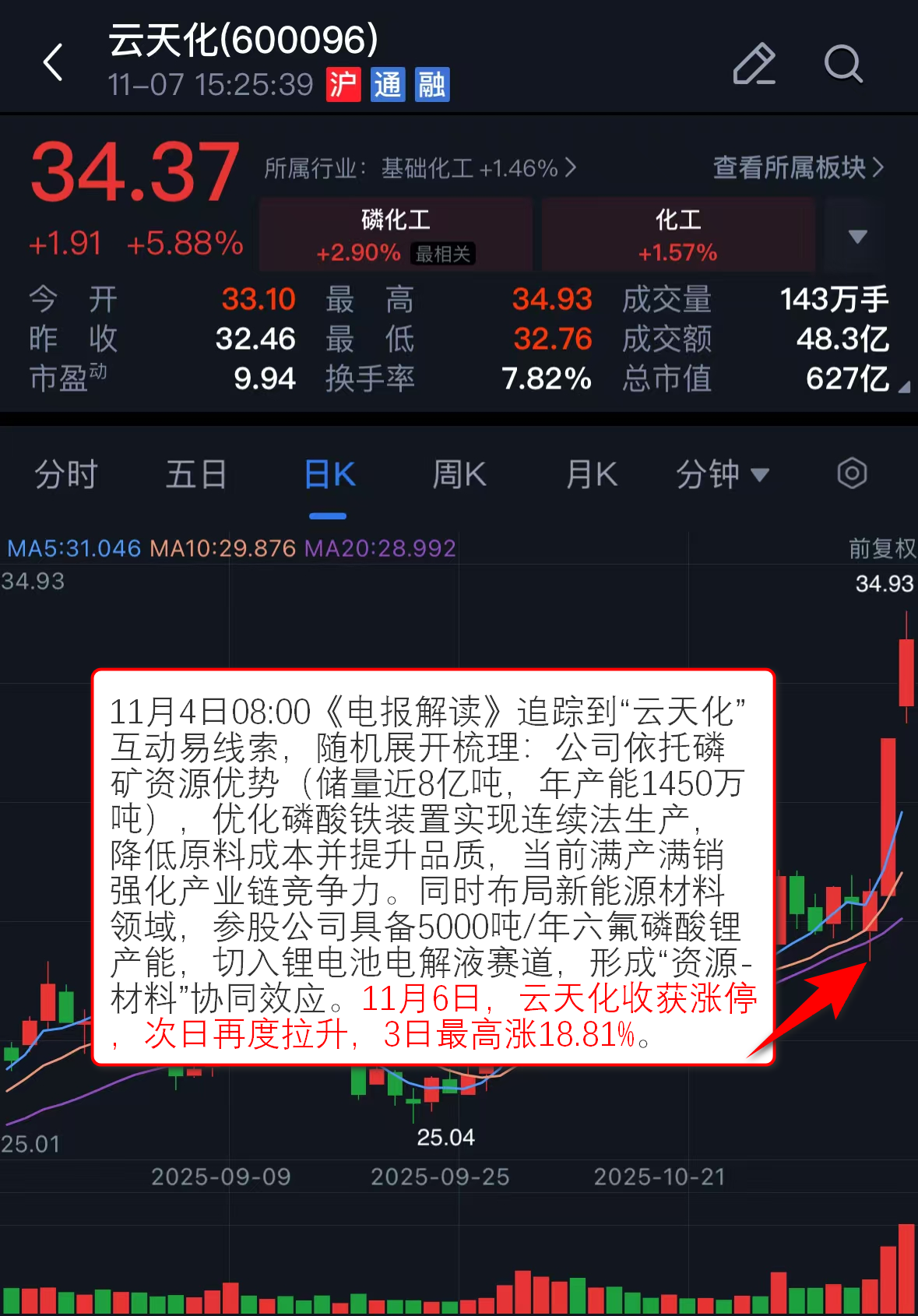Switch to the 五日 chart tab

click(196, 474)
